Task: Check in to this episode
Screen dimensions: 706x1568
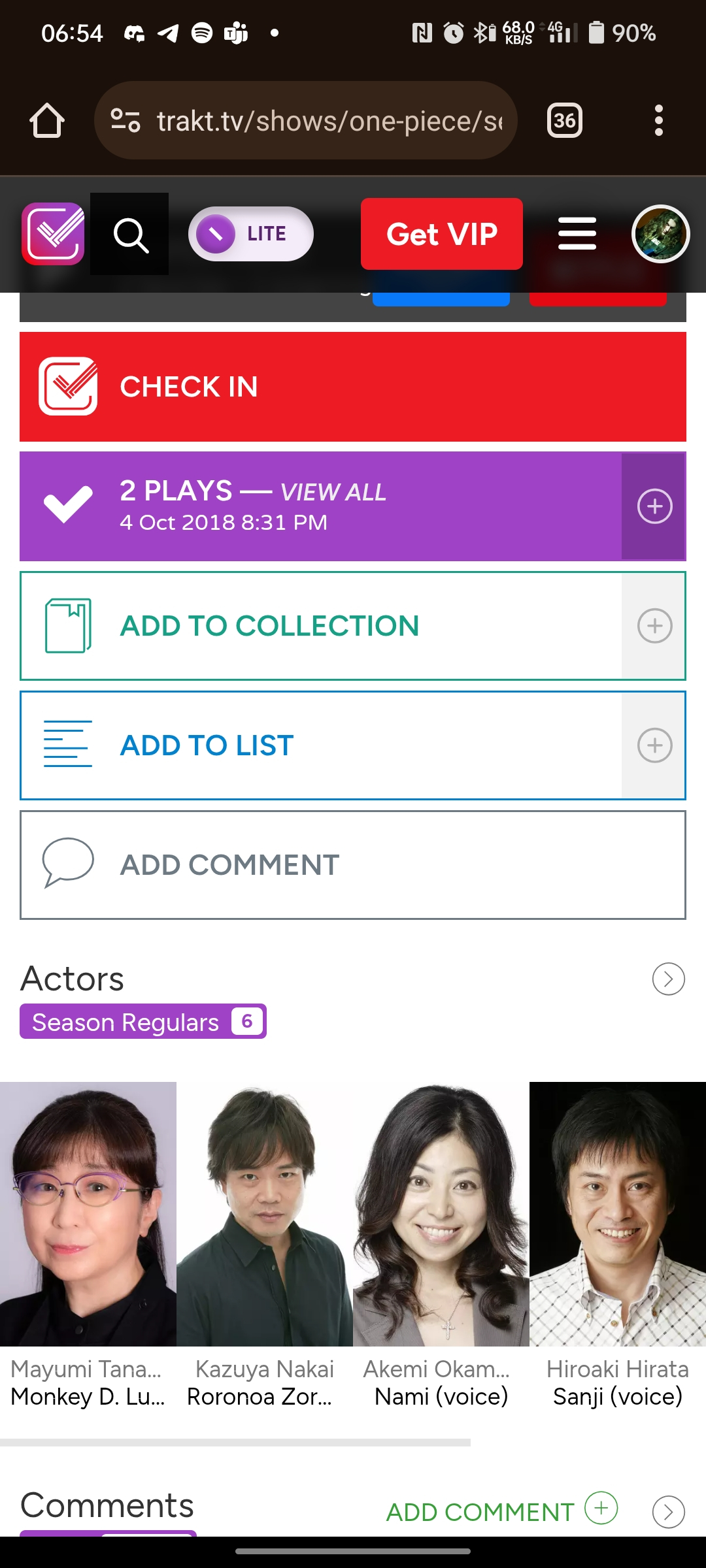Action: pyautogui.click(x=353, y=387)
